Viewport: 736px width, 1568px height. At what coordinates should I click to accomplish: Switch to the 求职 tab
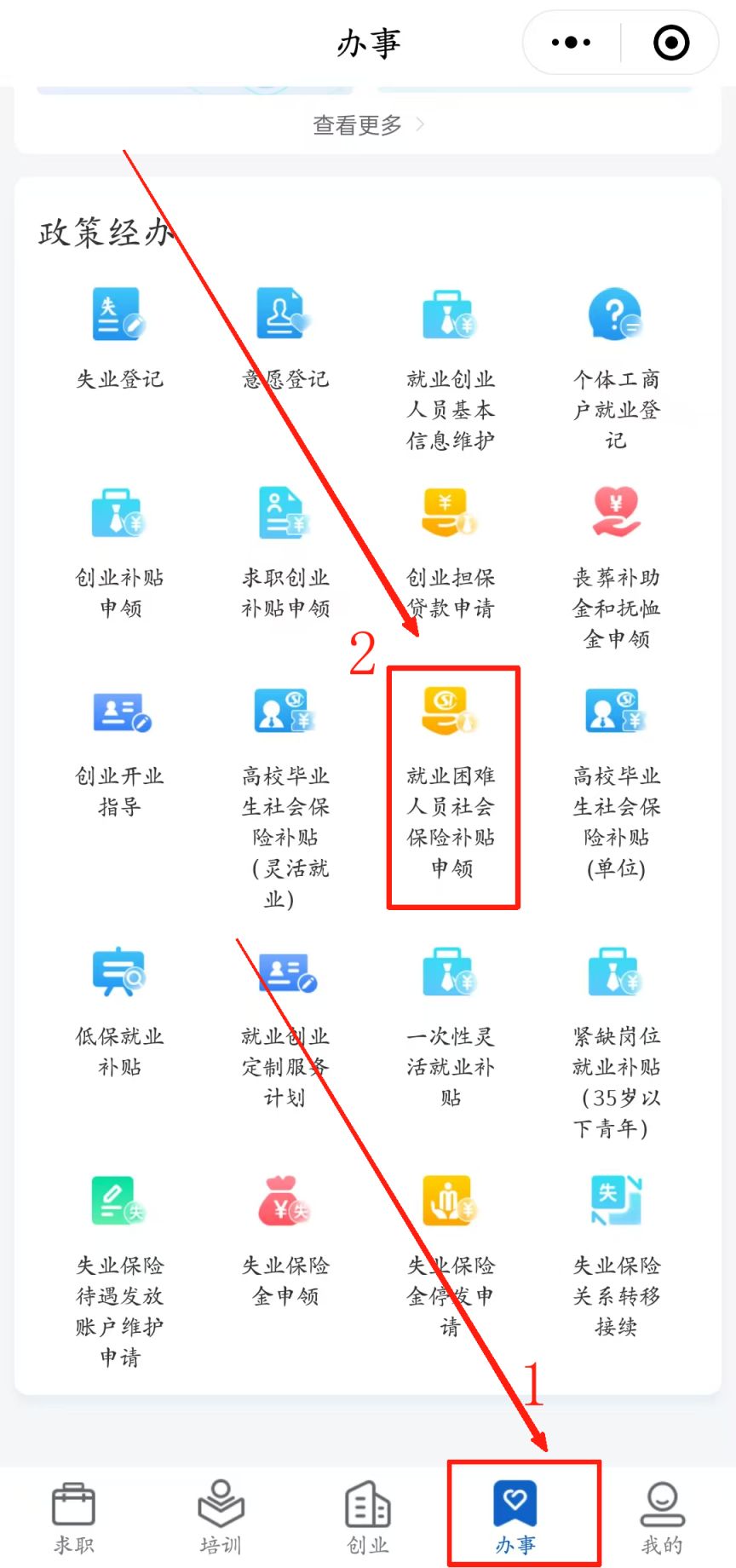(x=74, y=1519)
